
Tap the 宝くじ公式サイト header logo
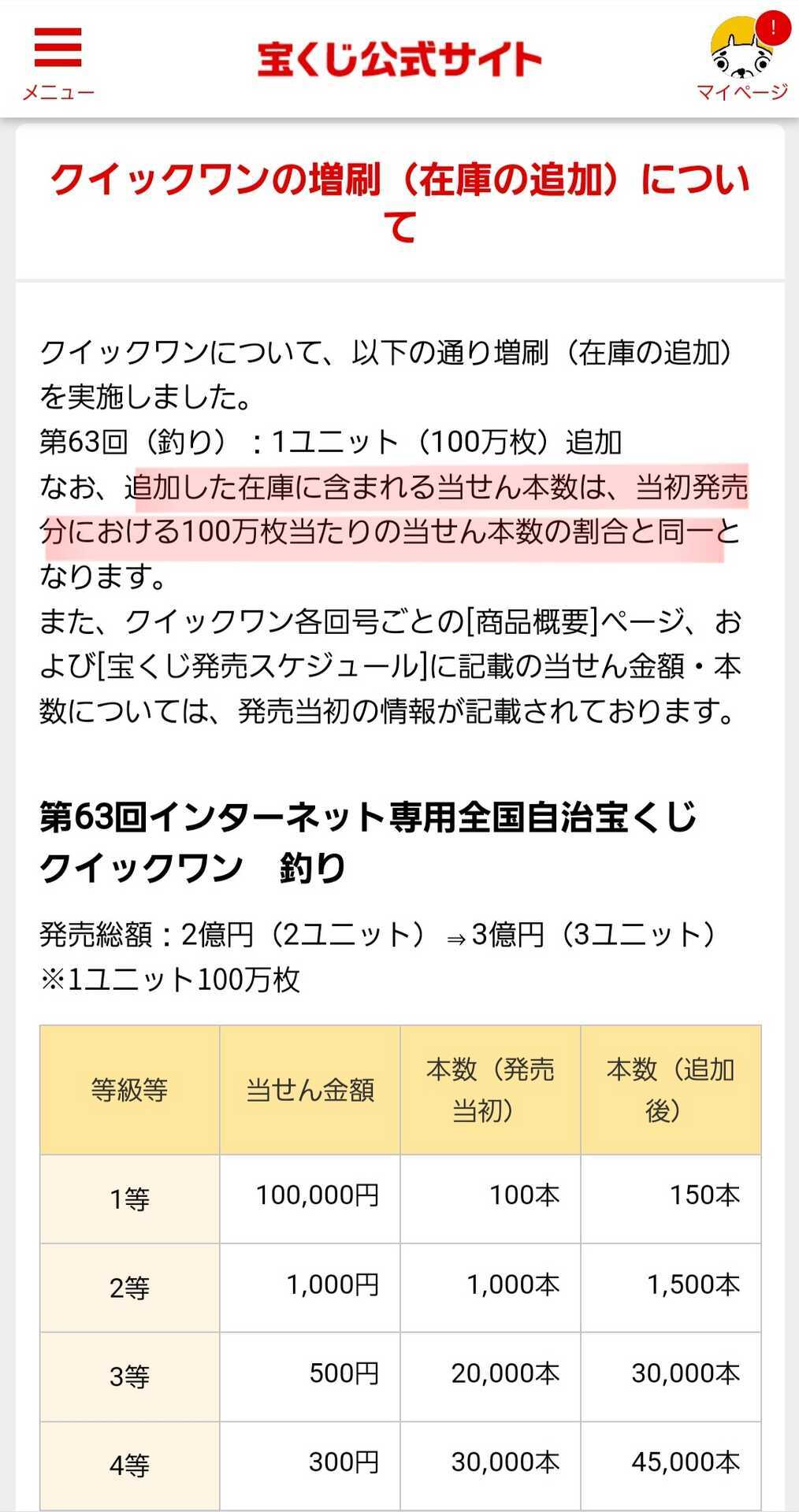click(399, 60)
